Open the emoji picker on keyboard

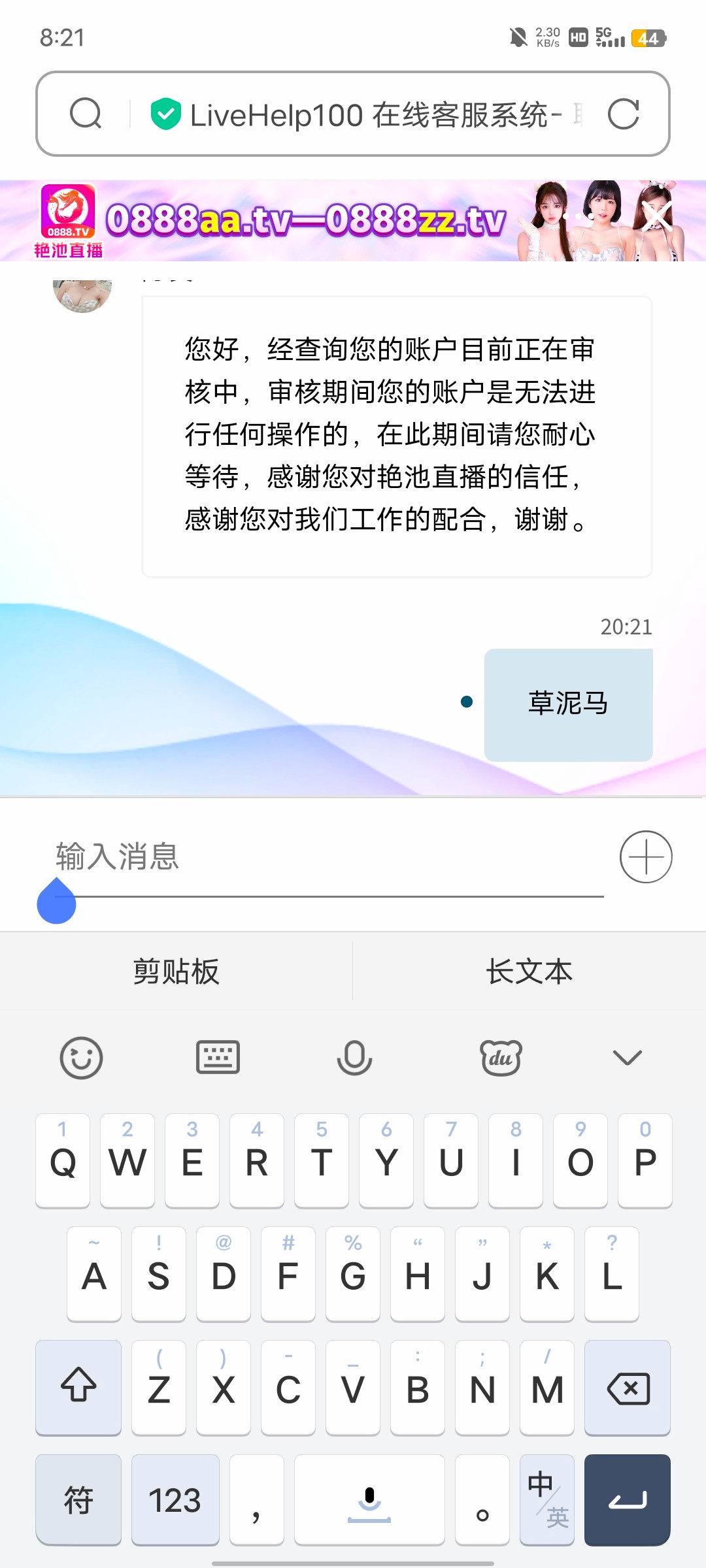click(x=81, y=1057)
